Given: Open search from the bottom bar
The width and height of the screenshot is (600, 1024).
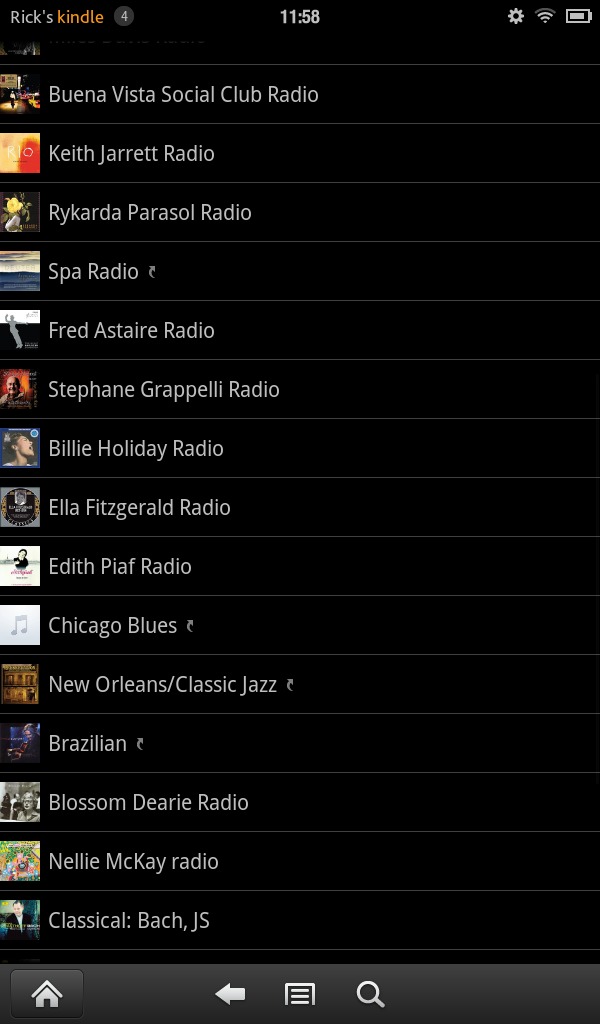Looking at the screenshot, I should 370,994.
